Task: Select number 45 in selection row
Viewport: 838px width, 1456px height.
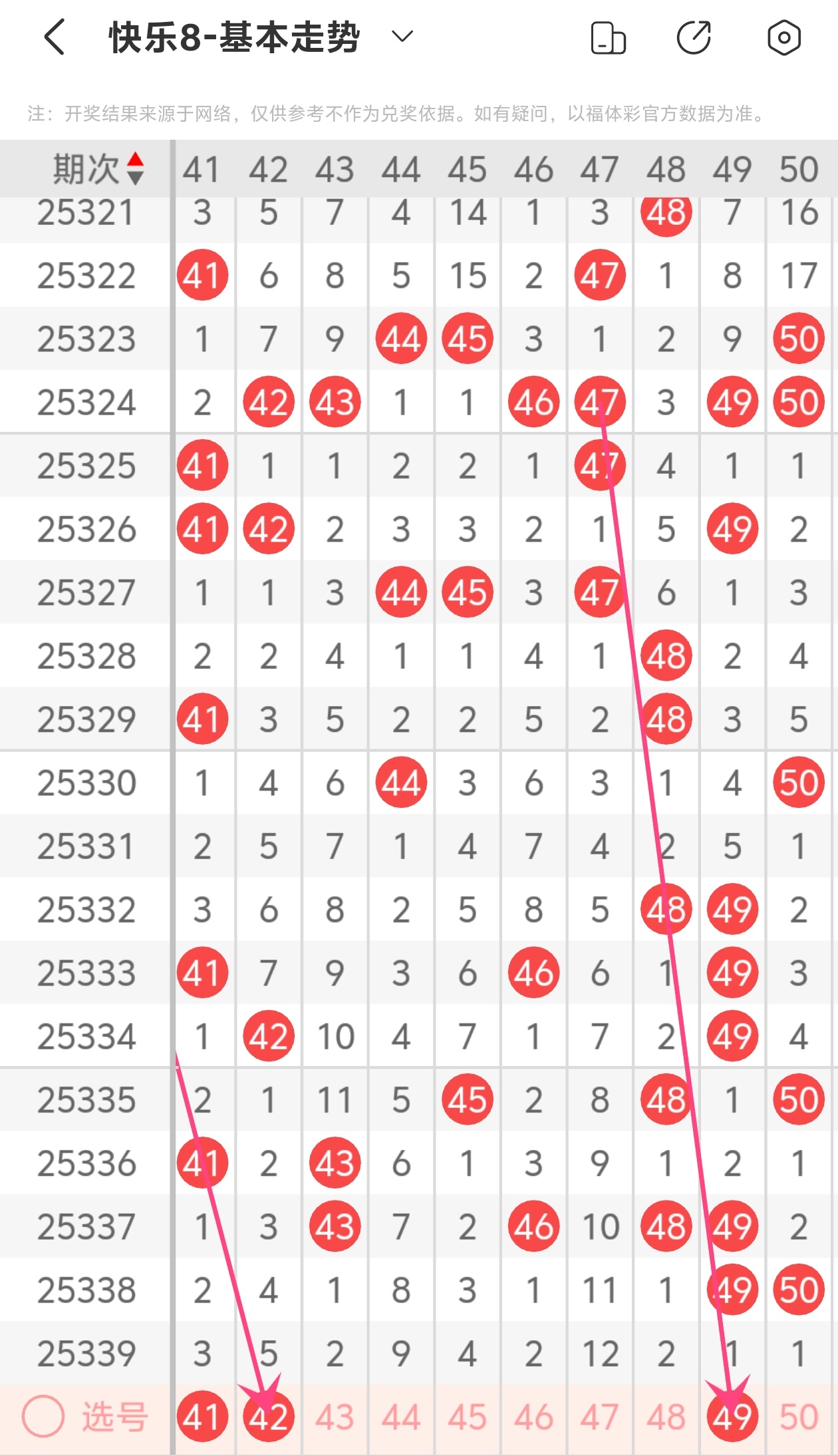Action: click(468, 1416)
